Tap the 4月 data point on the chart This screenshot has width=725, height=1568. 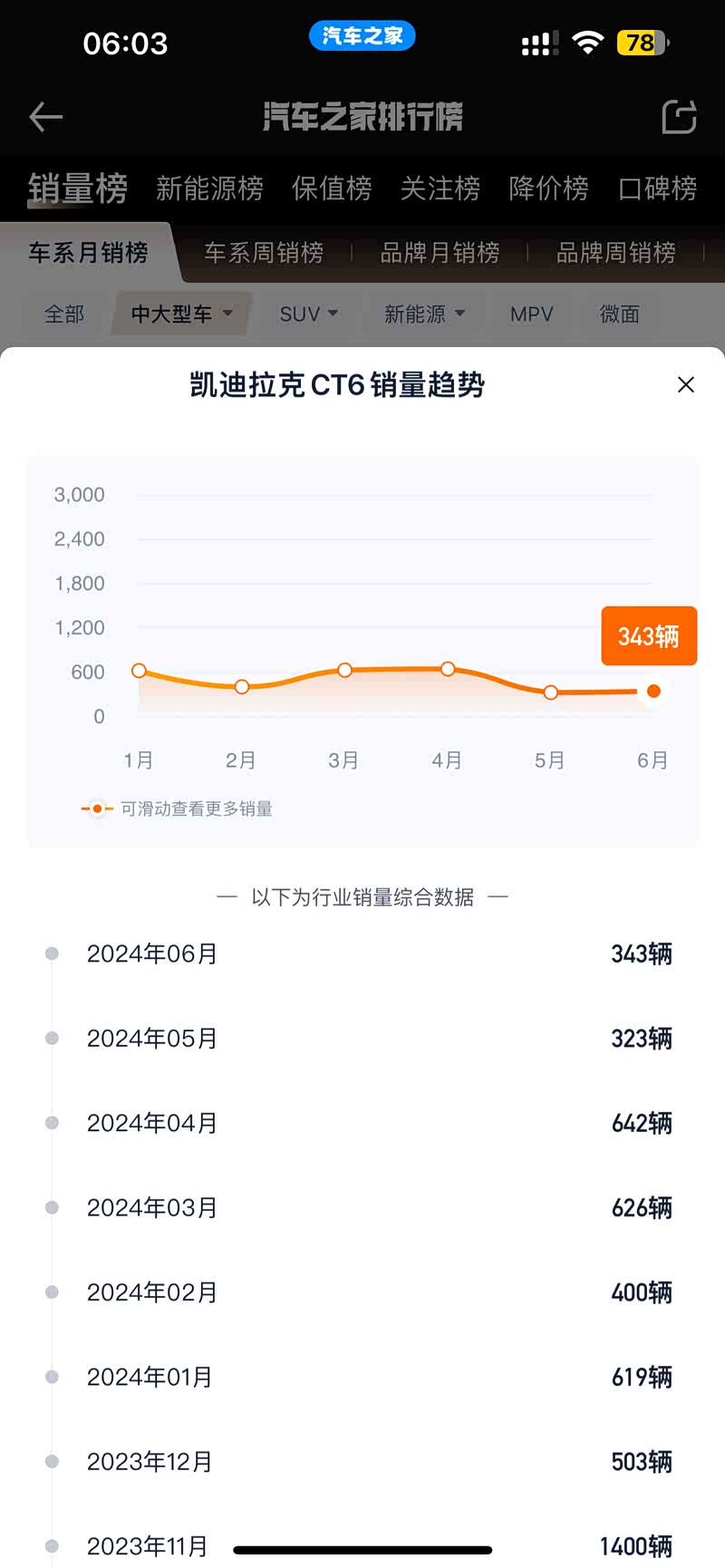[x=448, y=669]
